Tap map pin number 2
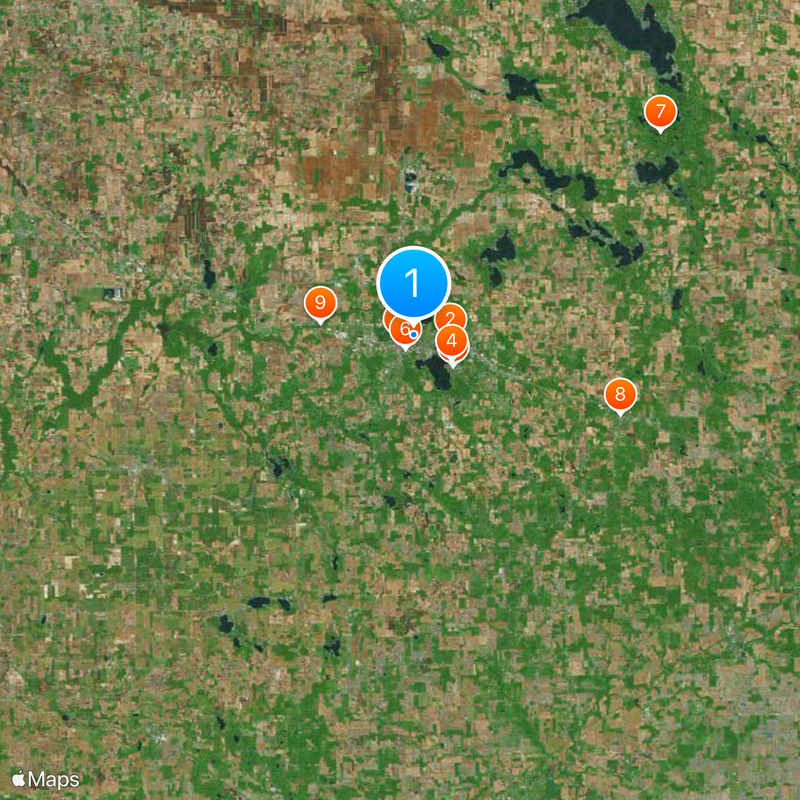 coord(452,314)
